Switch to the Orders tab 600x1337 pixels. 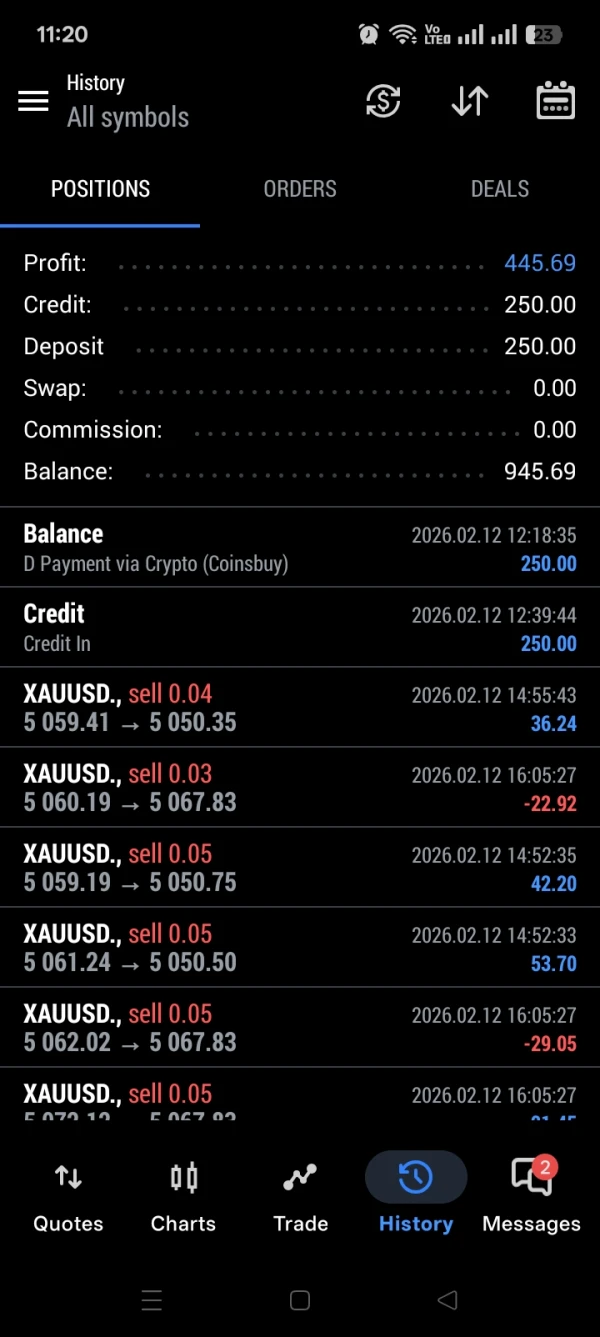tap(300, 189)
